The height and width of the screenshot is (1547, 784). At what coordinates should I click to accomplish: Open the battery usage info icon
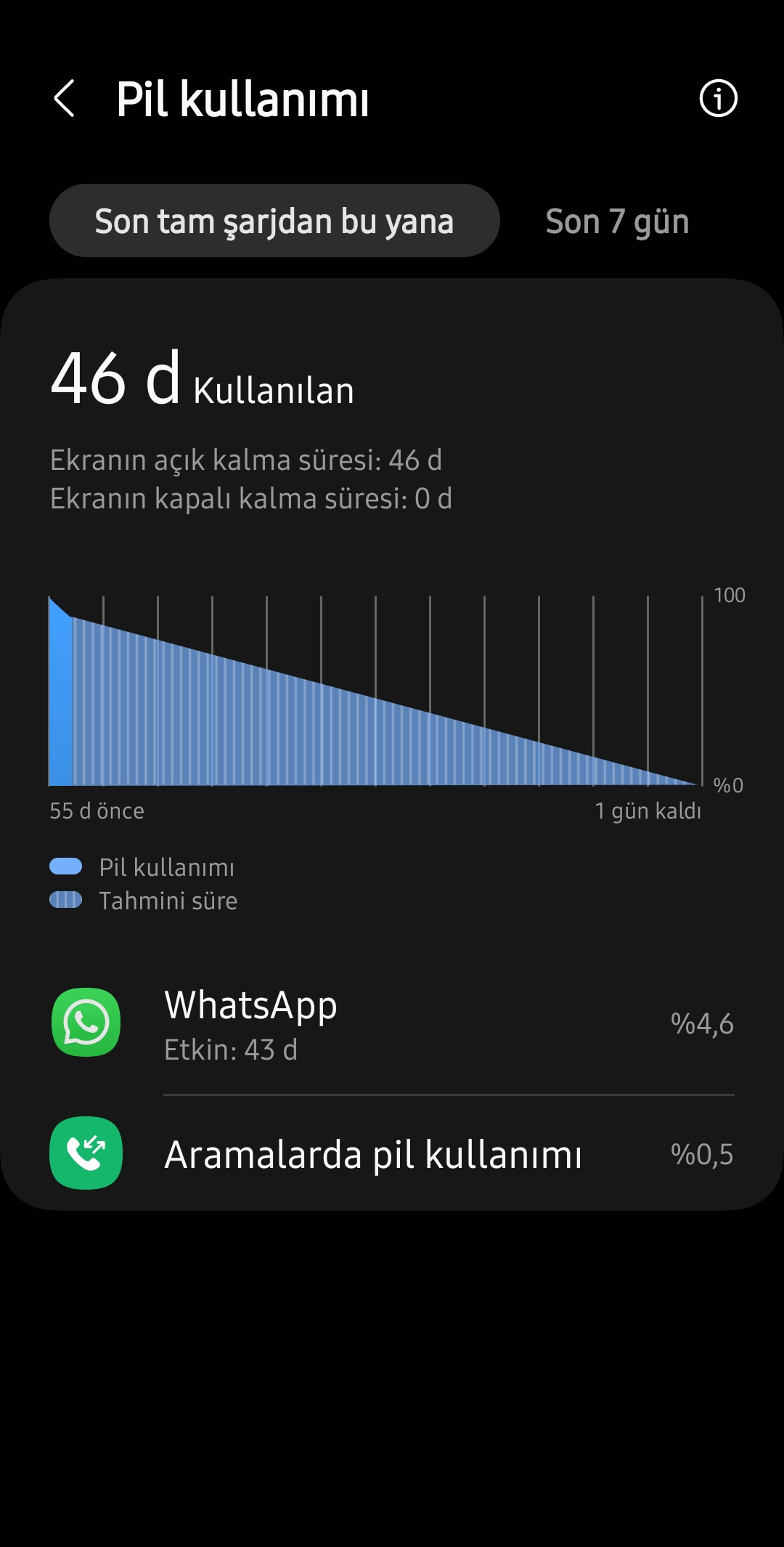pos(718,99)
